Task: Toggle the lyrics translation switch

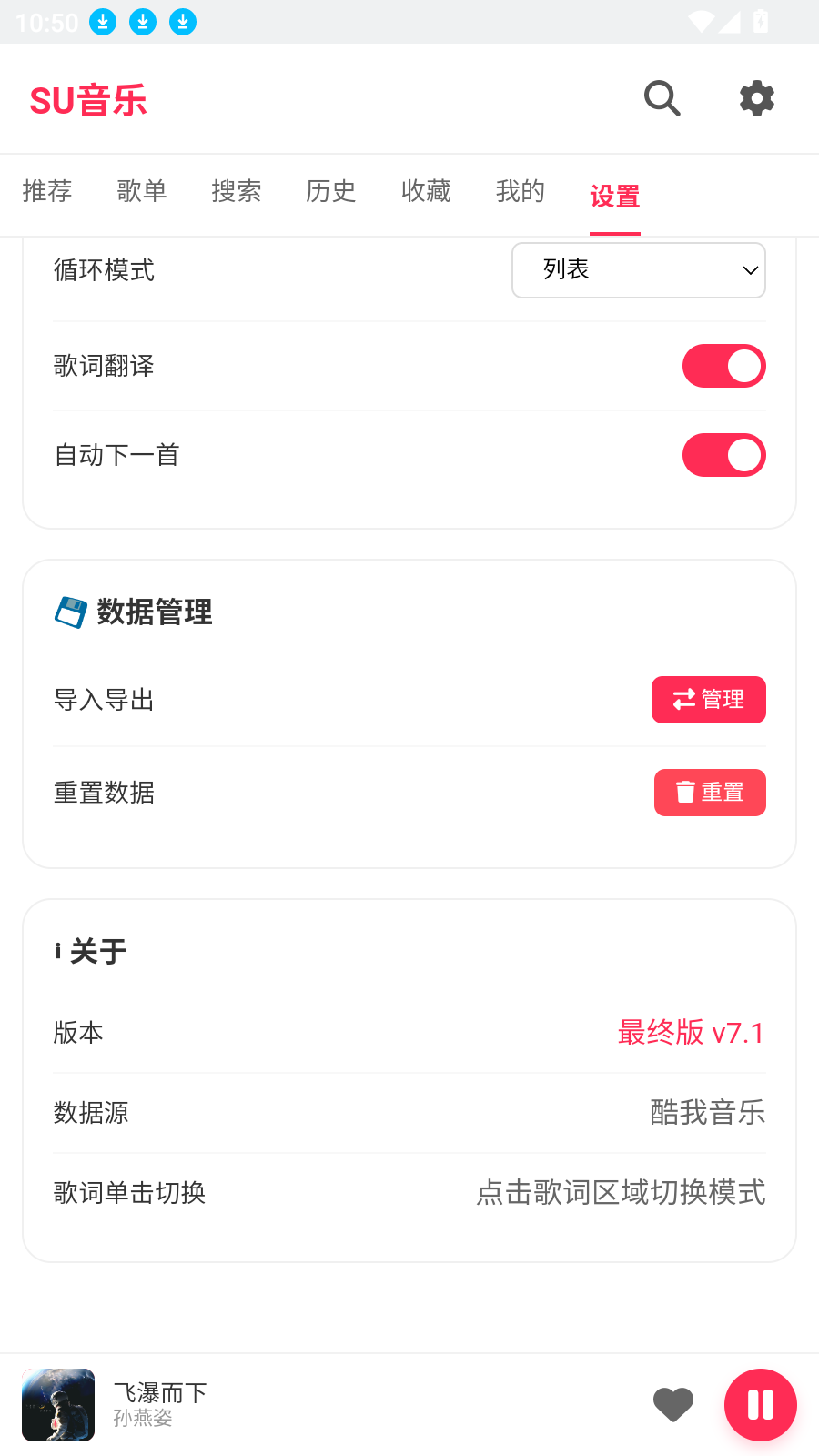Action: pyautogui.click(x=724, y=365)
